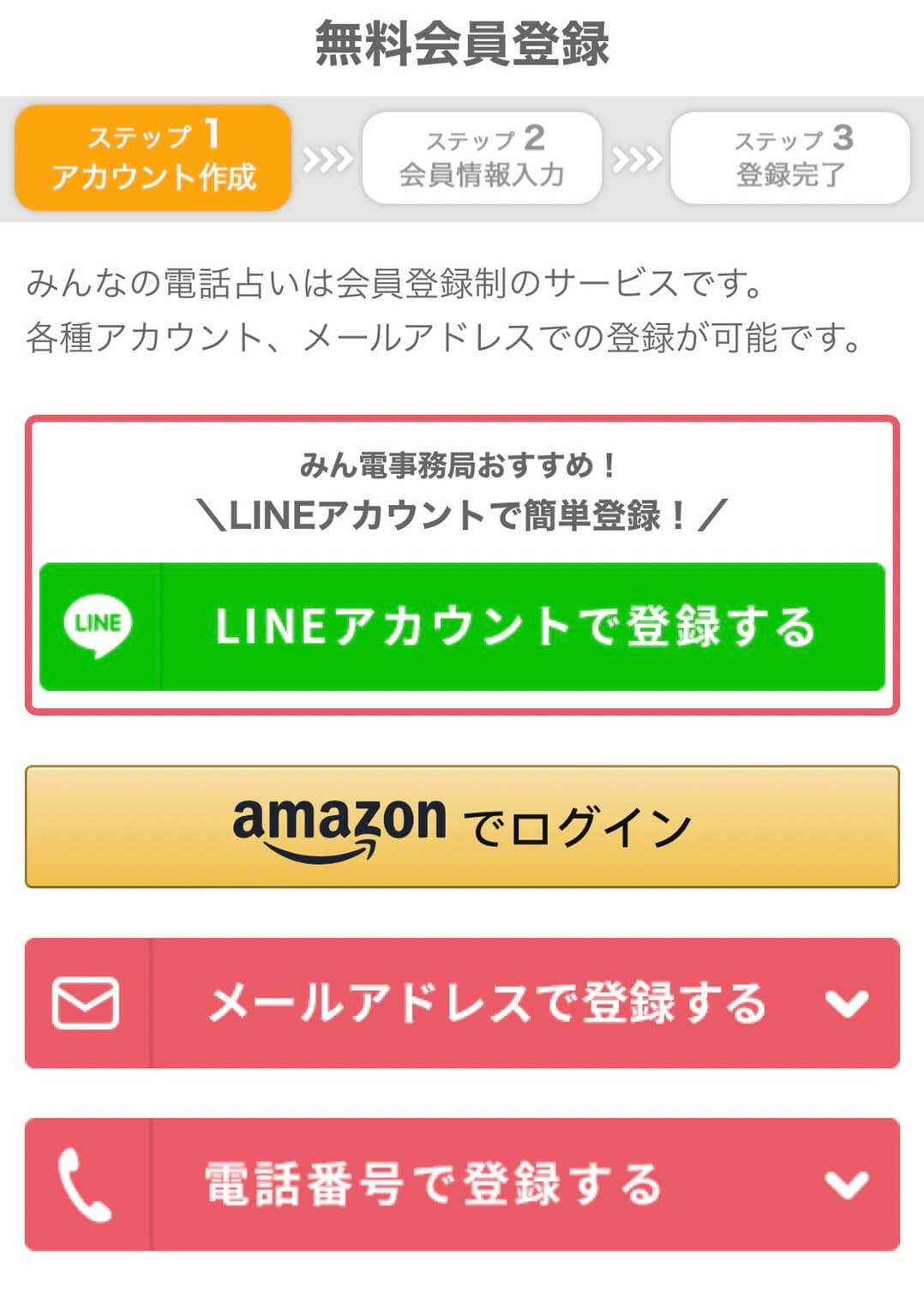Image resolution: width=924 pixels, height=1303 pixels.
Task: Log in with Amazon
Action: coord(462,826)
